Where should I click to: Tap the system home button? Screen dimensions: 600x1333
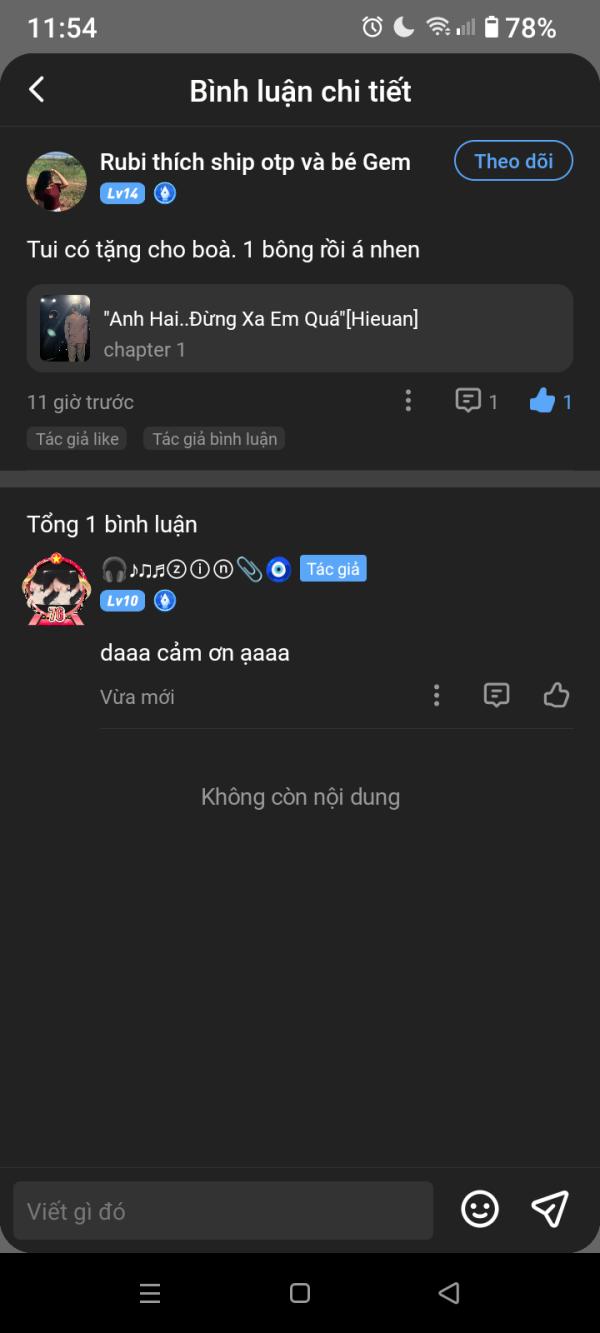(x=300, y=1293)
